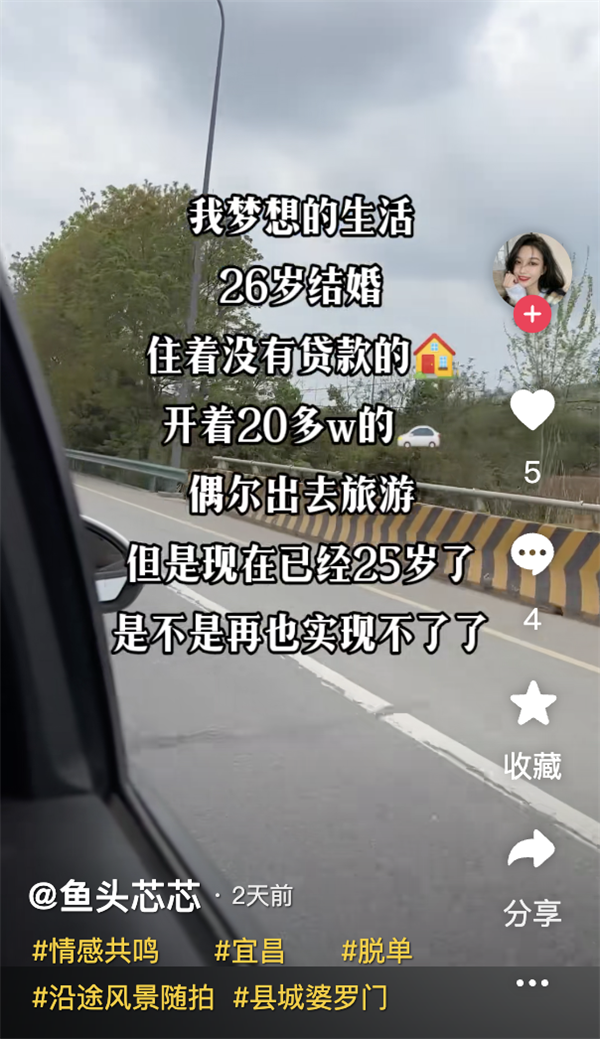Screen dimensions: 600x1039
Task: Share the video via 分享 arrow
Action: pyautogui.click(x=532, y=851)
